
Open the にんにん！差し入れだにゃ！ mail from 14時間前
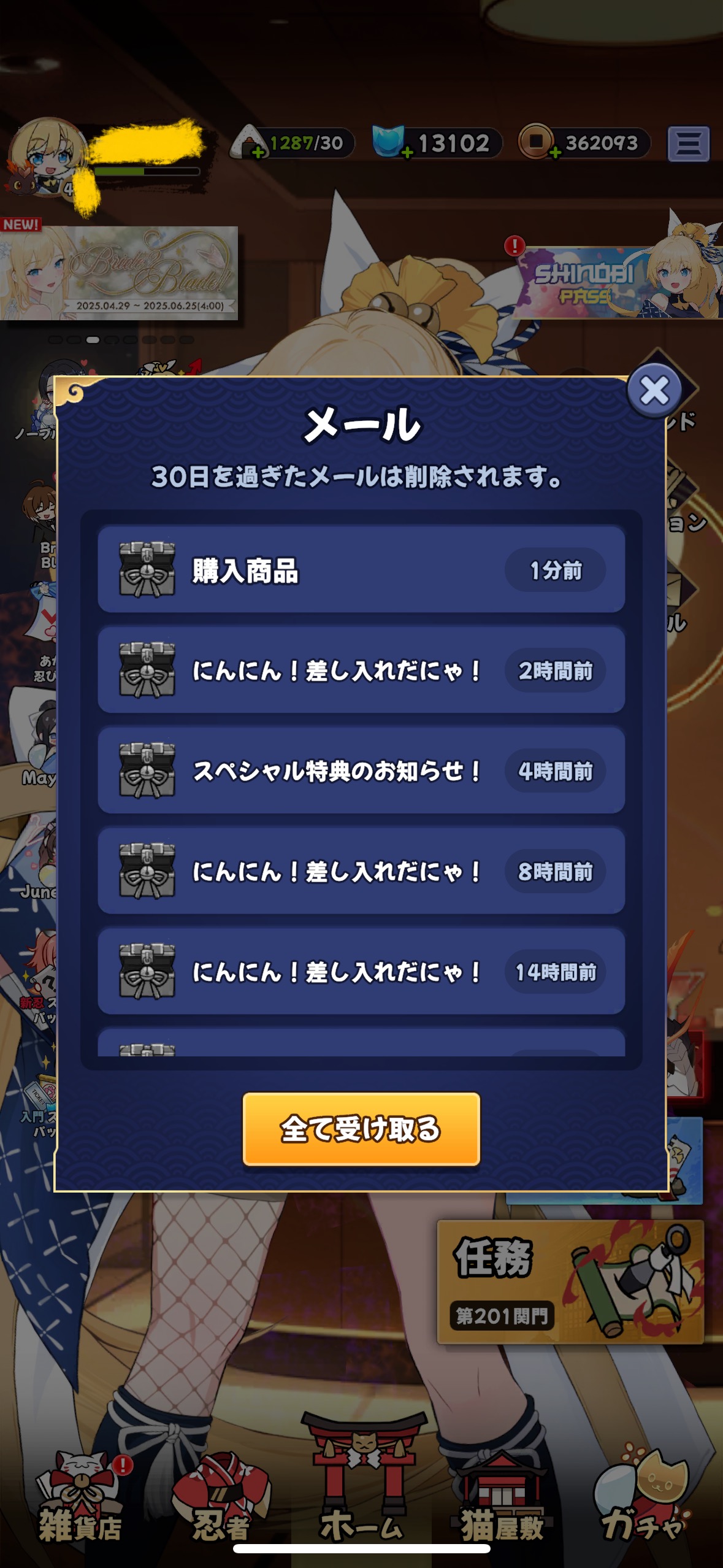point(361,971)
